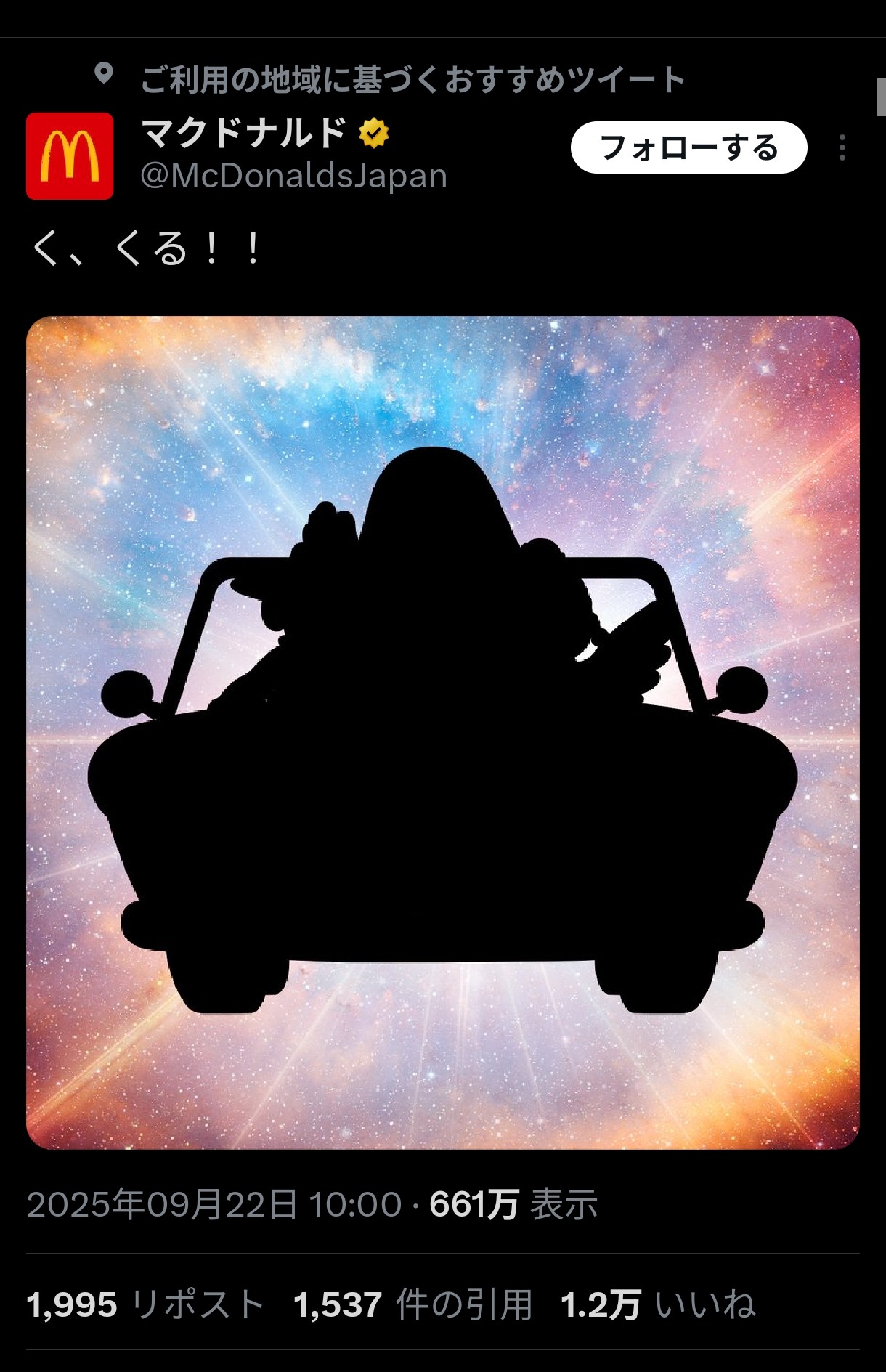
Task: Open the tweet's overflow menu
Action: point(842,147)
